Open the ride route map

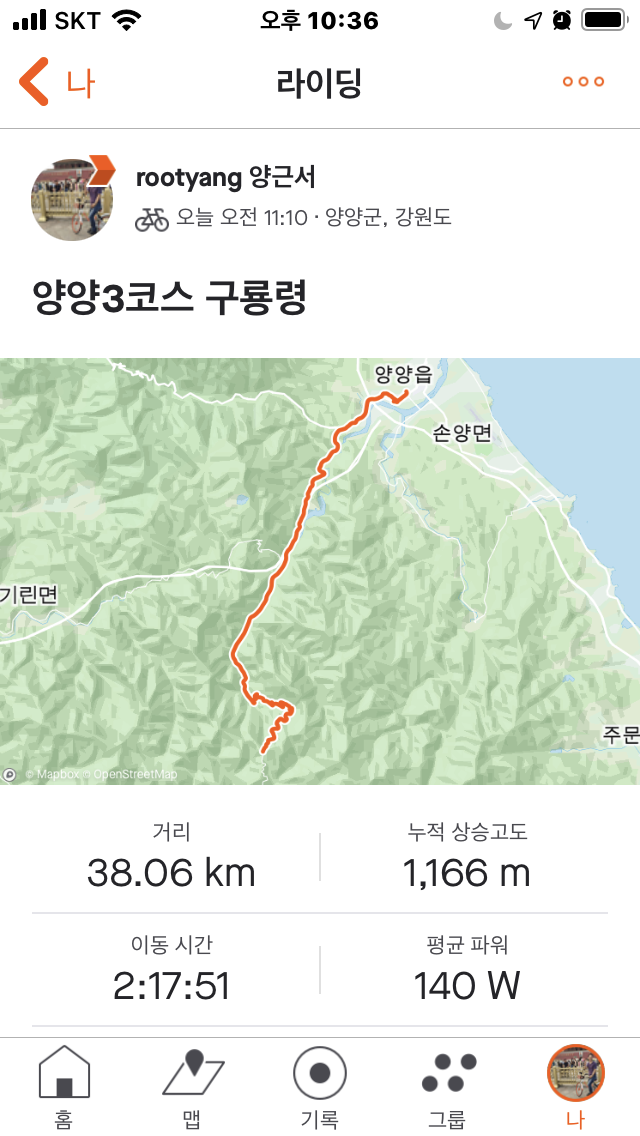point(320,570)
